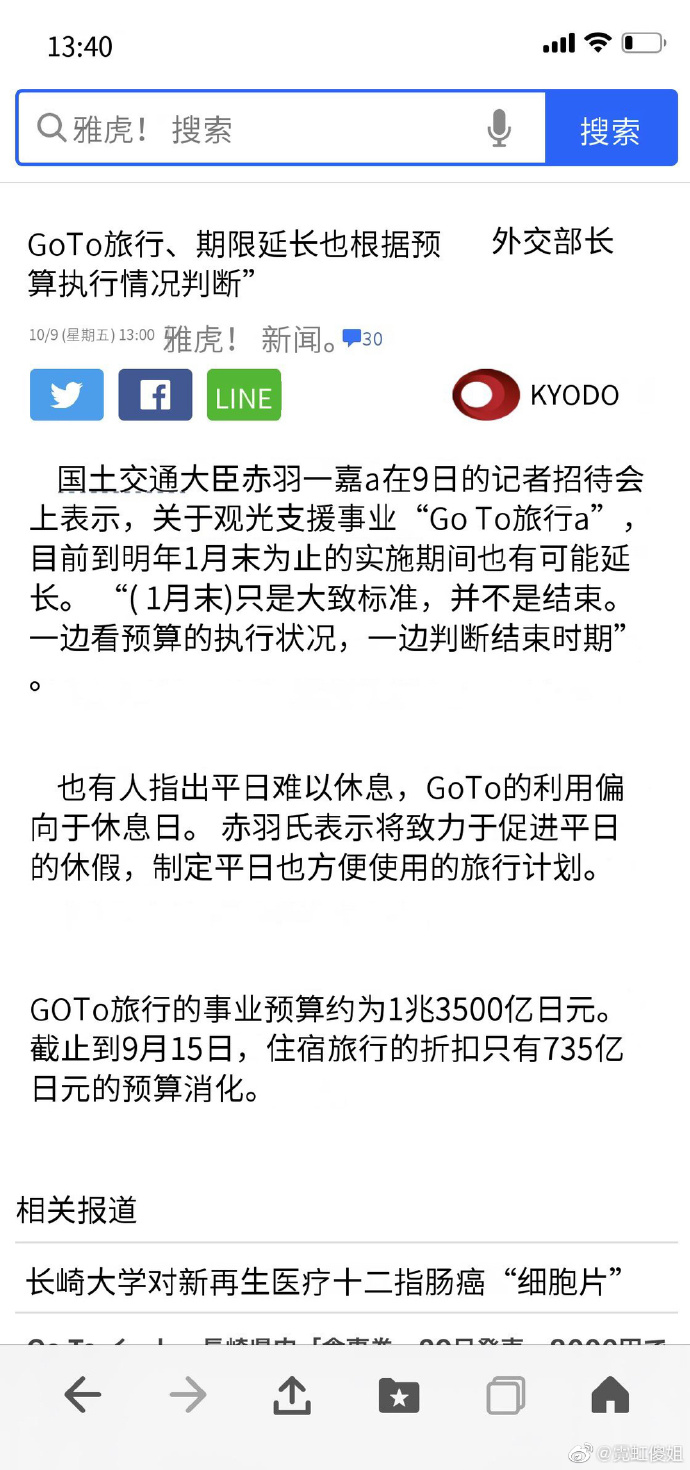Activate voice search microphone

click(x=499, y=129)
